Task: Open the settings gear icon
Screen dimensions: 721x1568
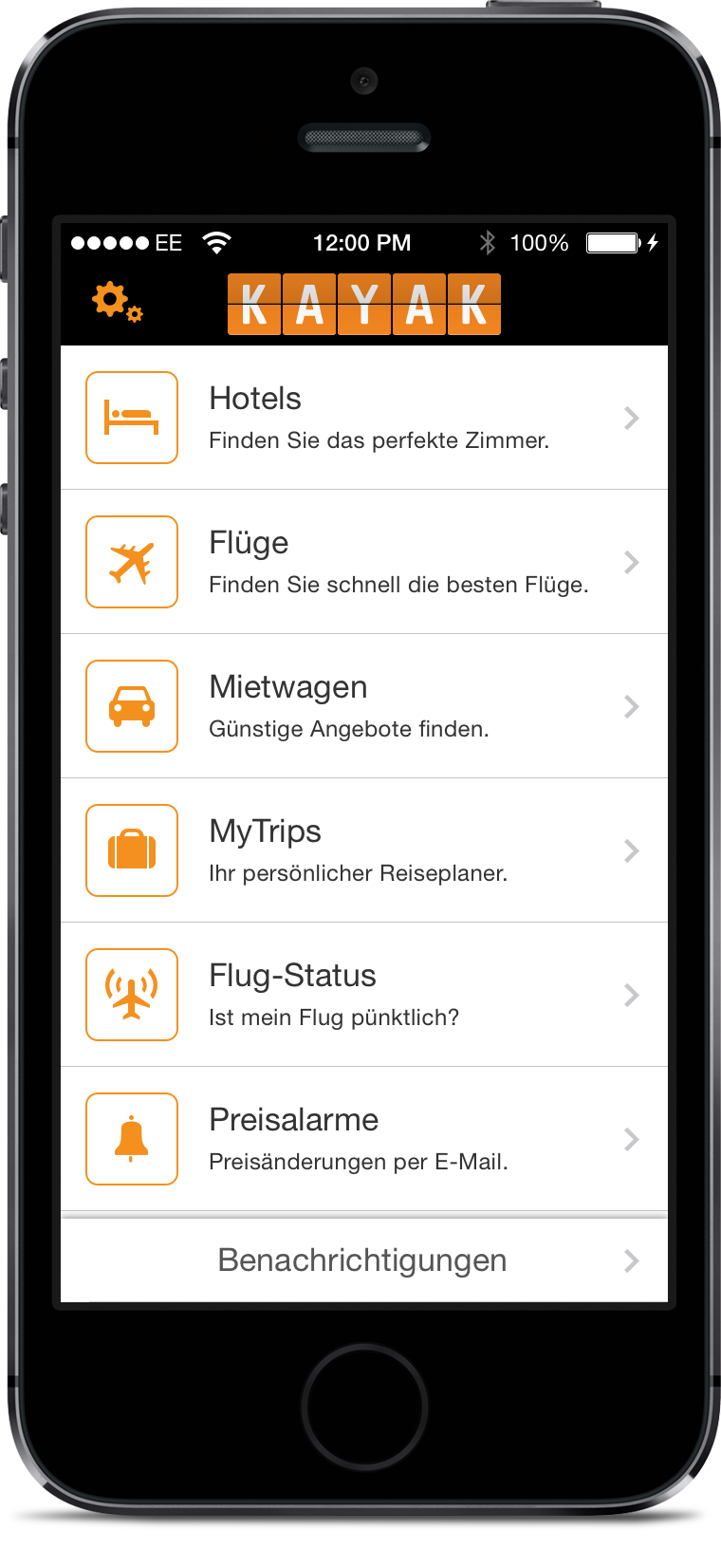Action: tap(117, 302)
